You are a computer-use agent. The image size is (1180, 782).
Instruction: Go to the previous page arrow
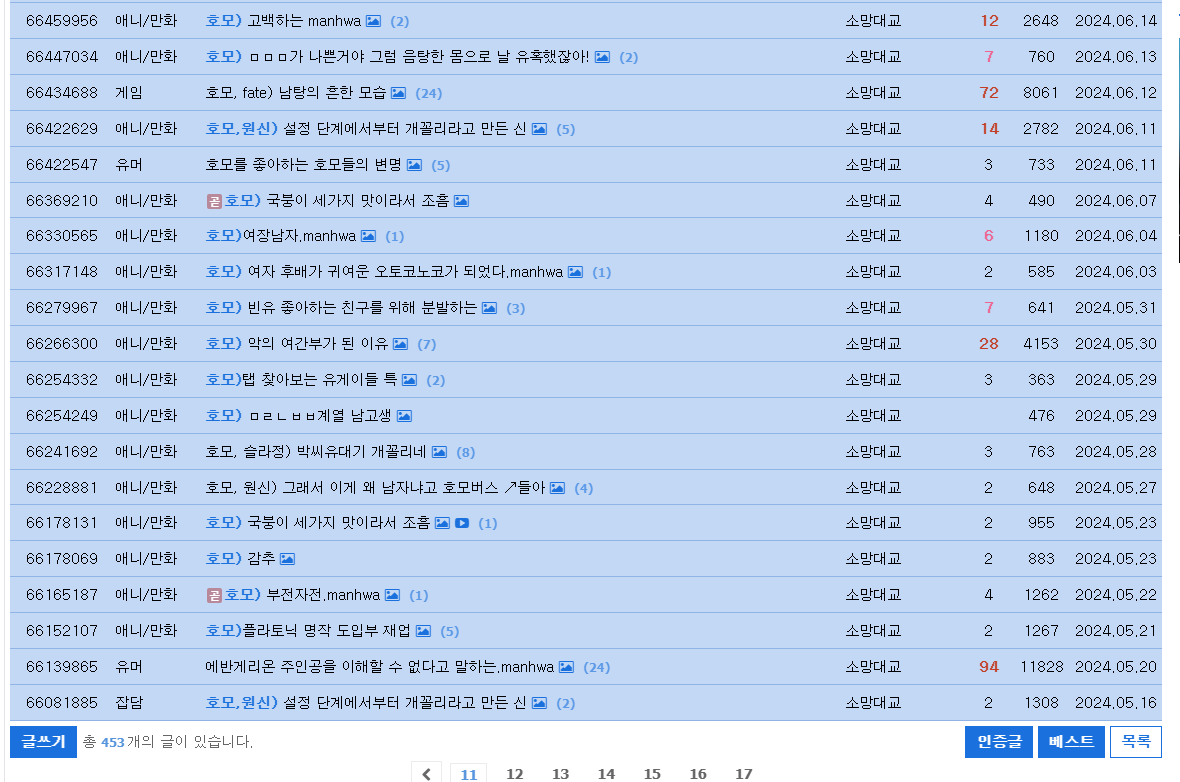[426, 774]
